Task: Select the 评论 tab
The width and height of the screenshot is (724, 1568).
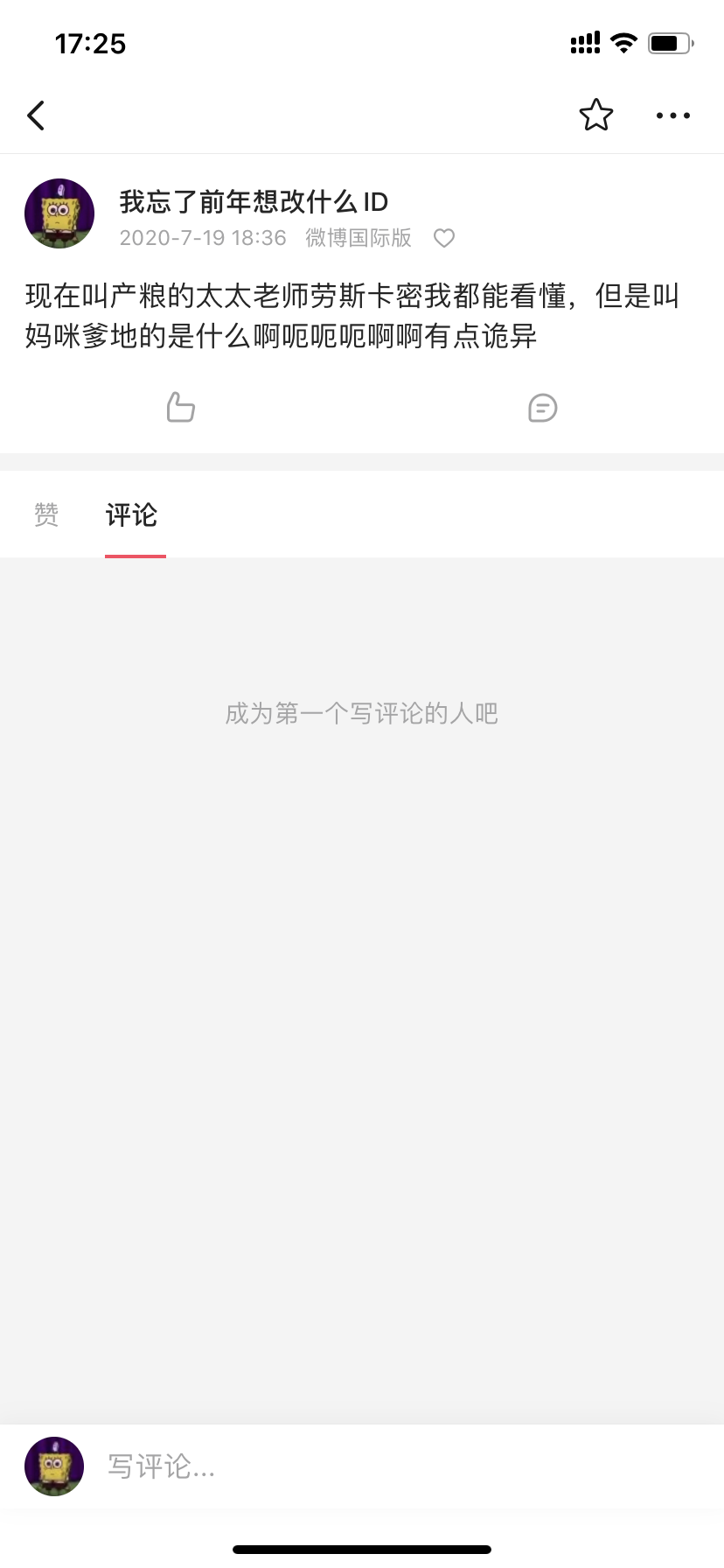Action: 132,515
